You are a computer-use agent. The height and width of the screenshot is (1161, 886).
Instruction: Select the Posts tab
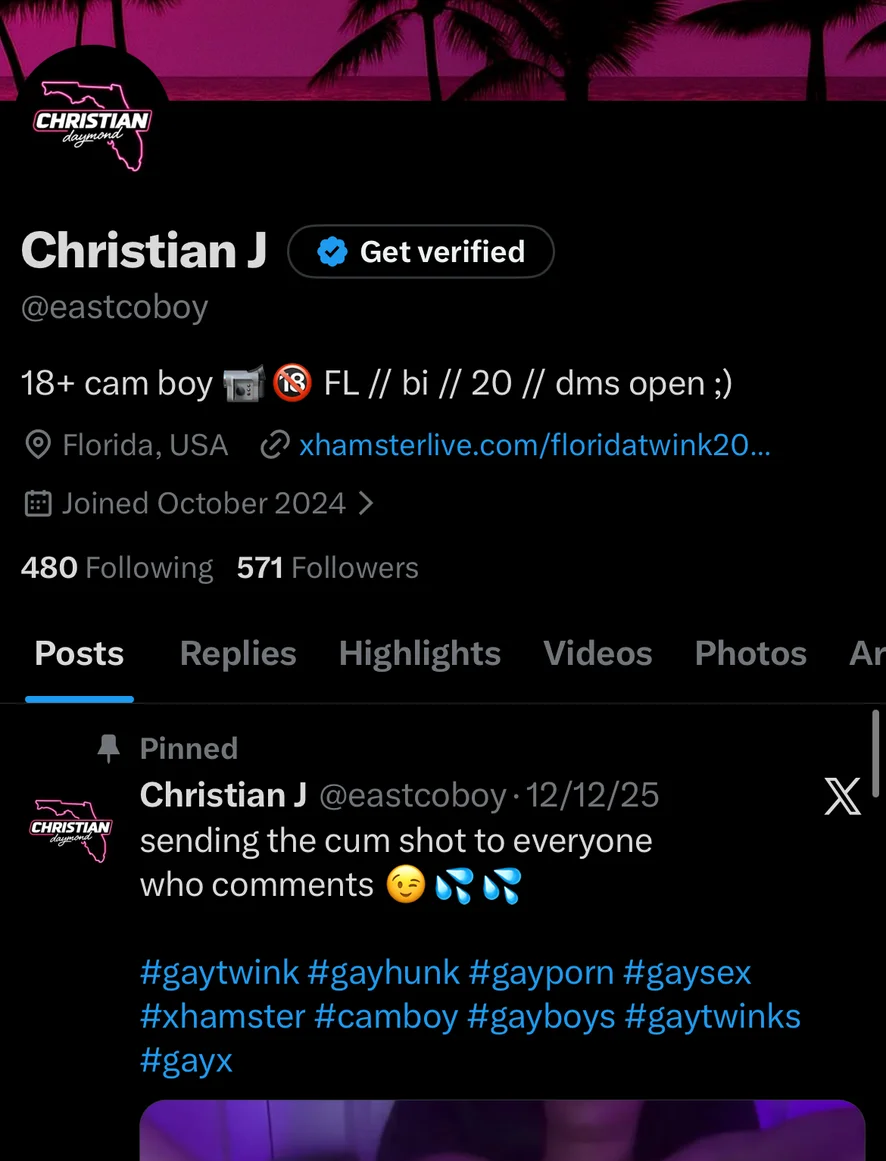(79, 654)
